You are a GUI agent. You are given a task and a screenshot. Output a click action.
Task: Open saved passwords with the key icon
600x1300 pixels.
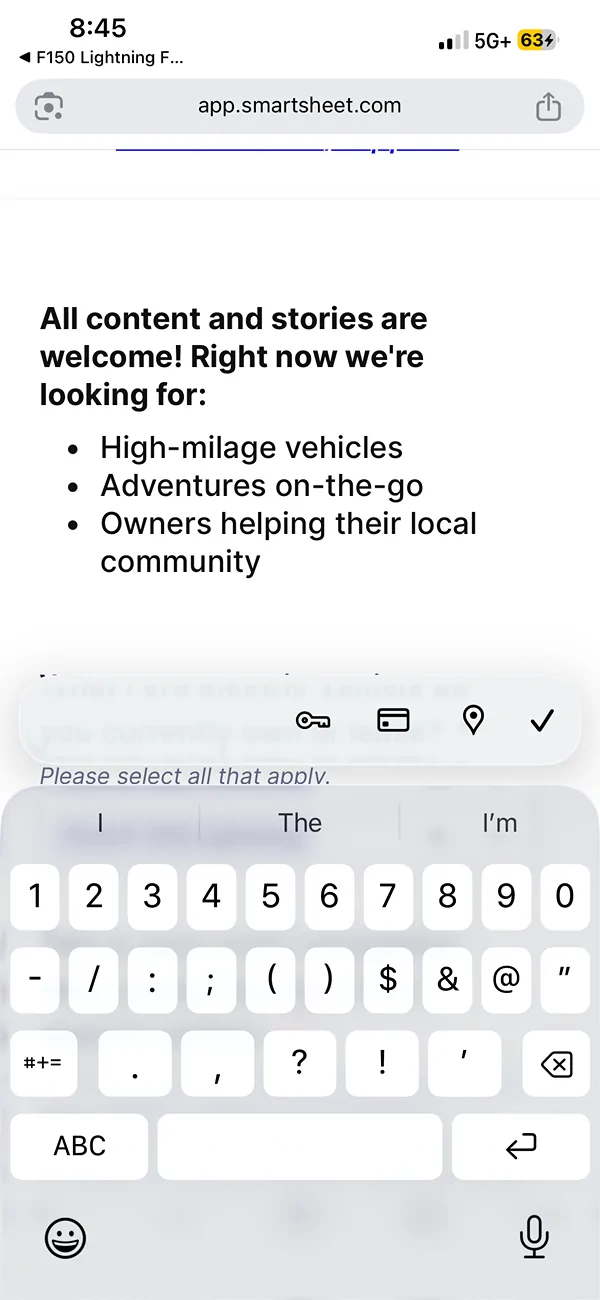tap(313, 720)
